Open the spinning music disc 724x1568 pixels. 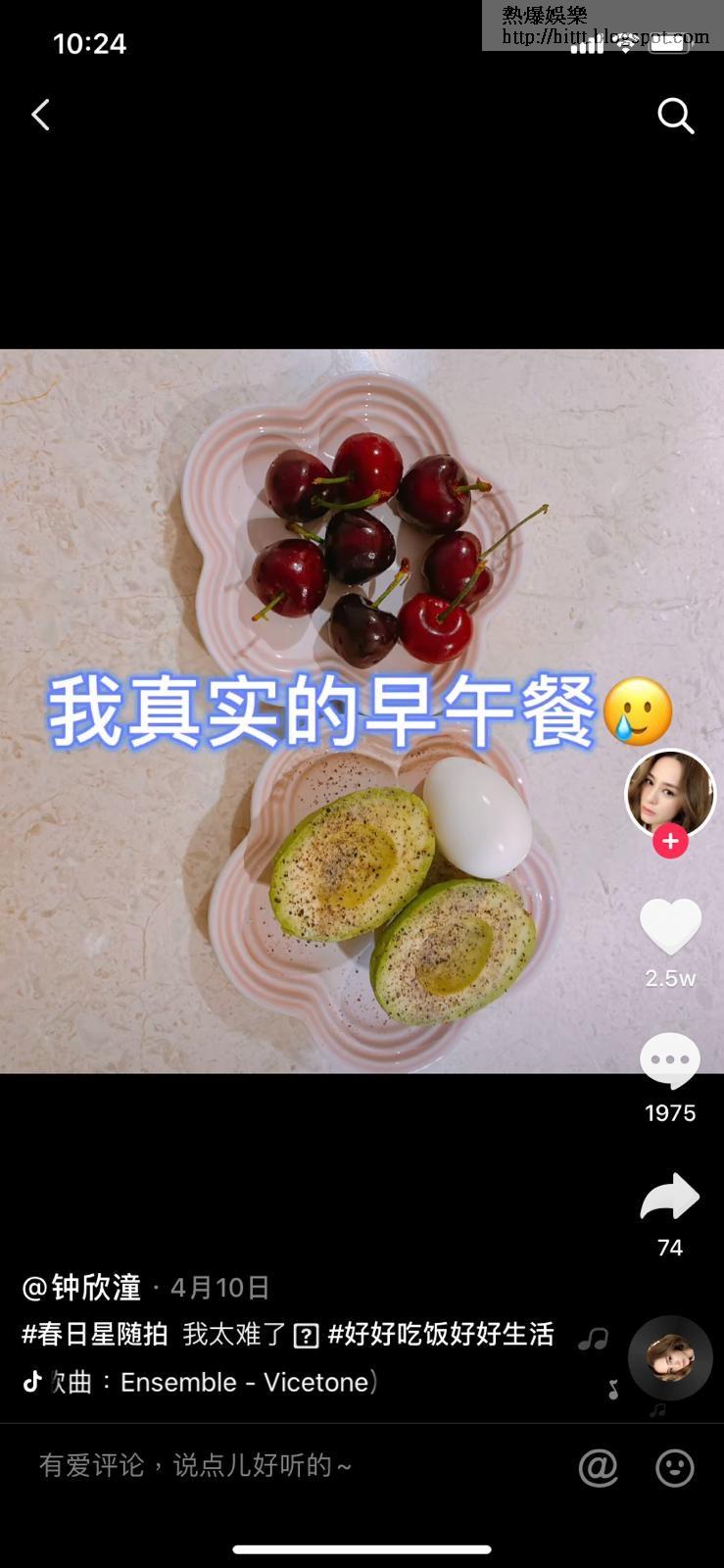pyautogui.click(x=670, y=1357)
